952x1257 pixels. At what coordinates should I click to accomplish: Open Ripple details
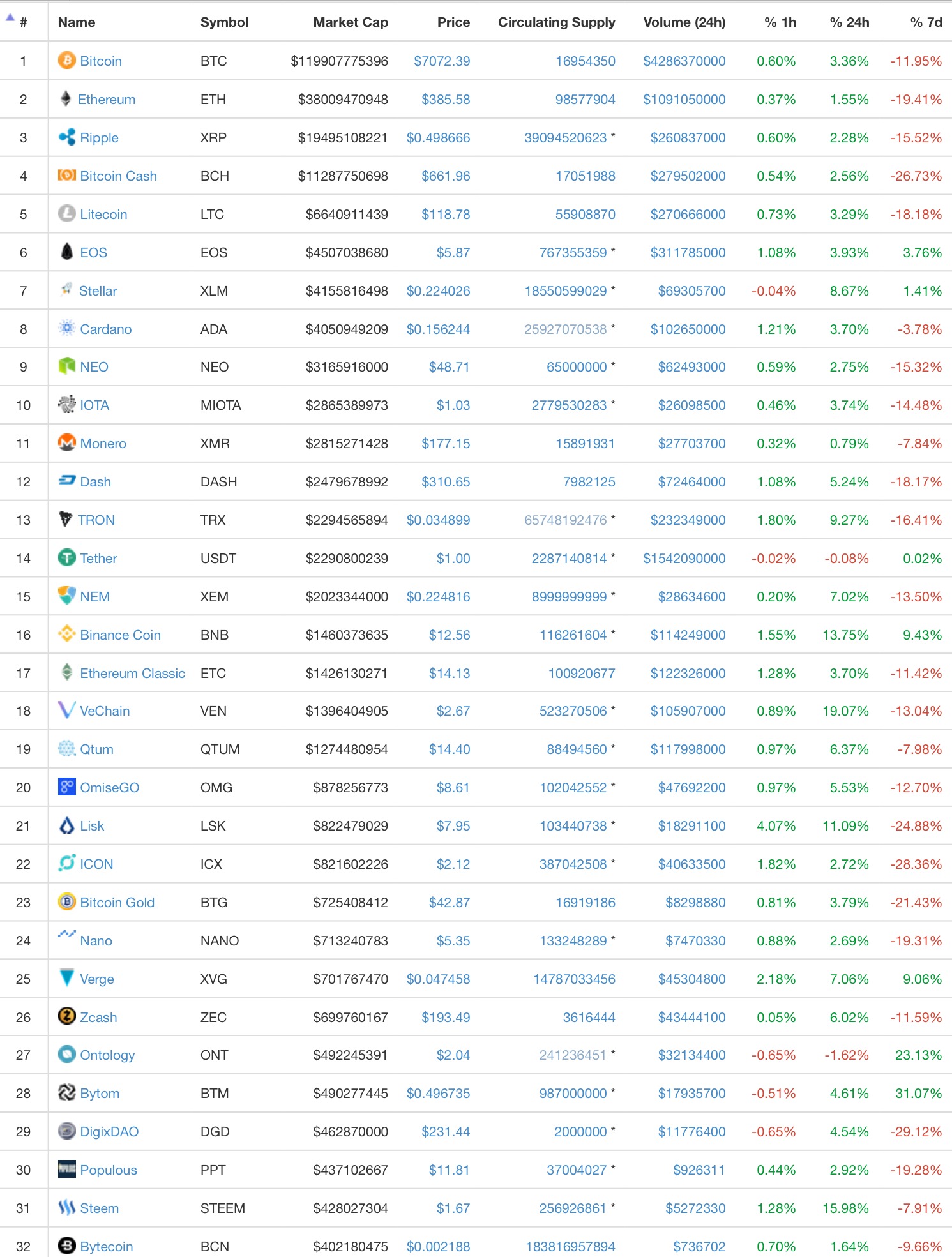coord(99,138)
